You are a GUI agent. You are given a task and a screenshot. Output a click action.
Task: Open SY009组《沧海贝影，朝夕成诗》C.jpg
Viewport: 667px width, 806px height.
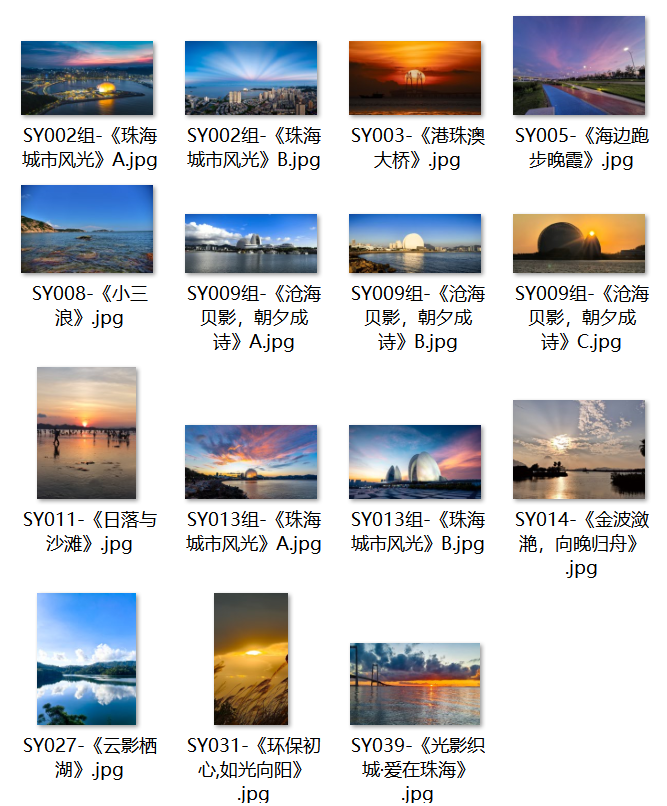pyautogui.click(x=579, y=243)
